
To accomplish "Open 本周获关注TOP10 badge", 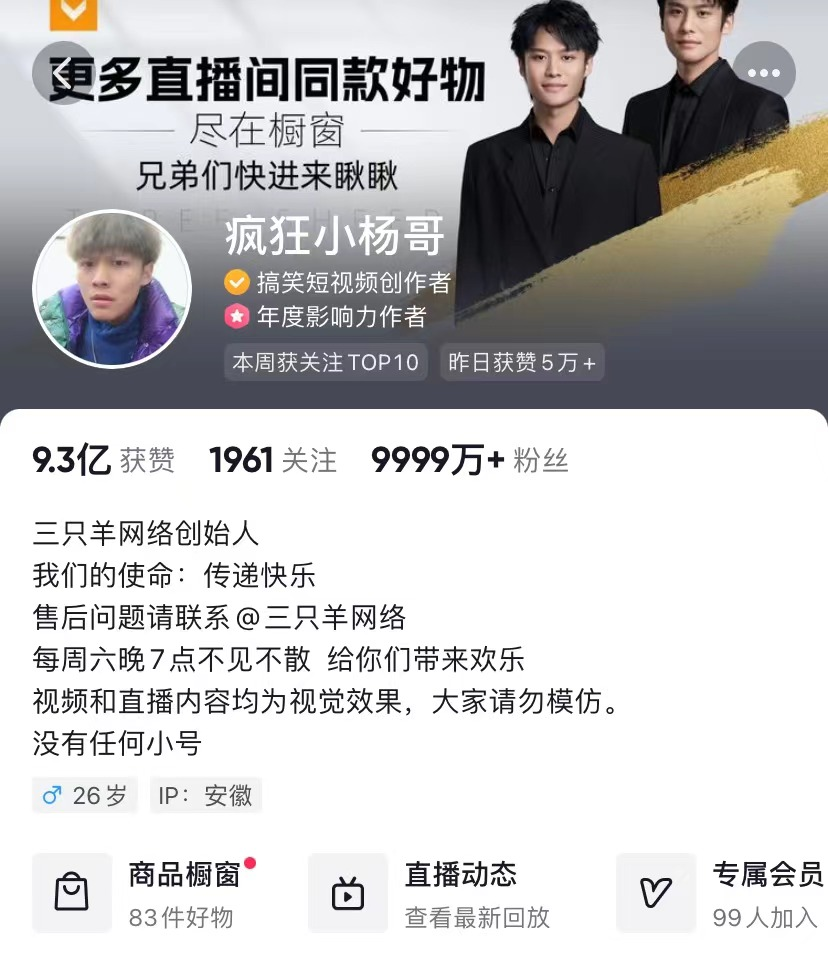I will (x=325, y=362).
